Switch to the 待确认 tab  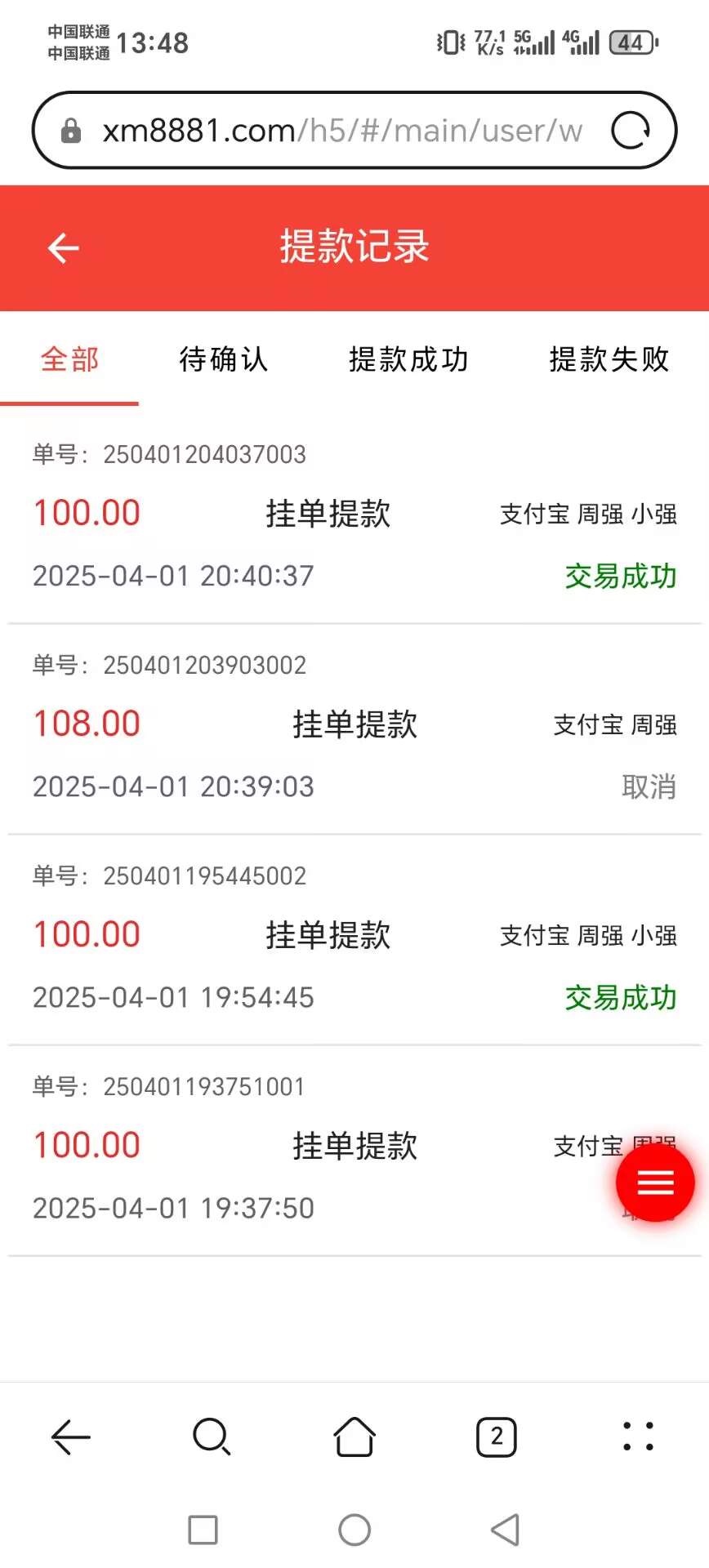[223, 359]
